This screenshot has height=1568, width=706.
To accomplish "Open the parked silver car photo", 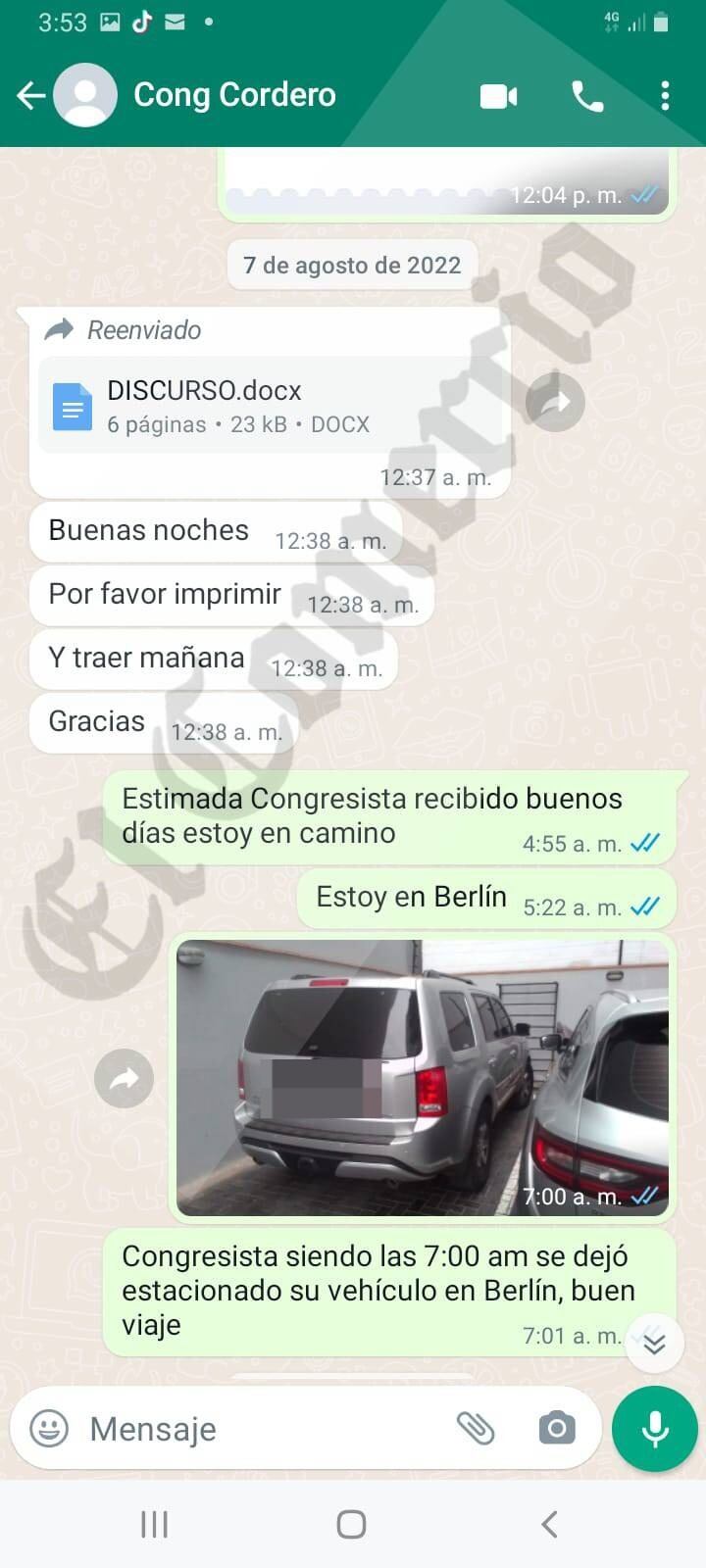I will pyautogui.click(x=422, y=1077).
